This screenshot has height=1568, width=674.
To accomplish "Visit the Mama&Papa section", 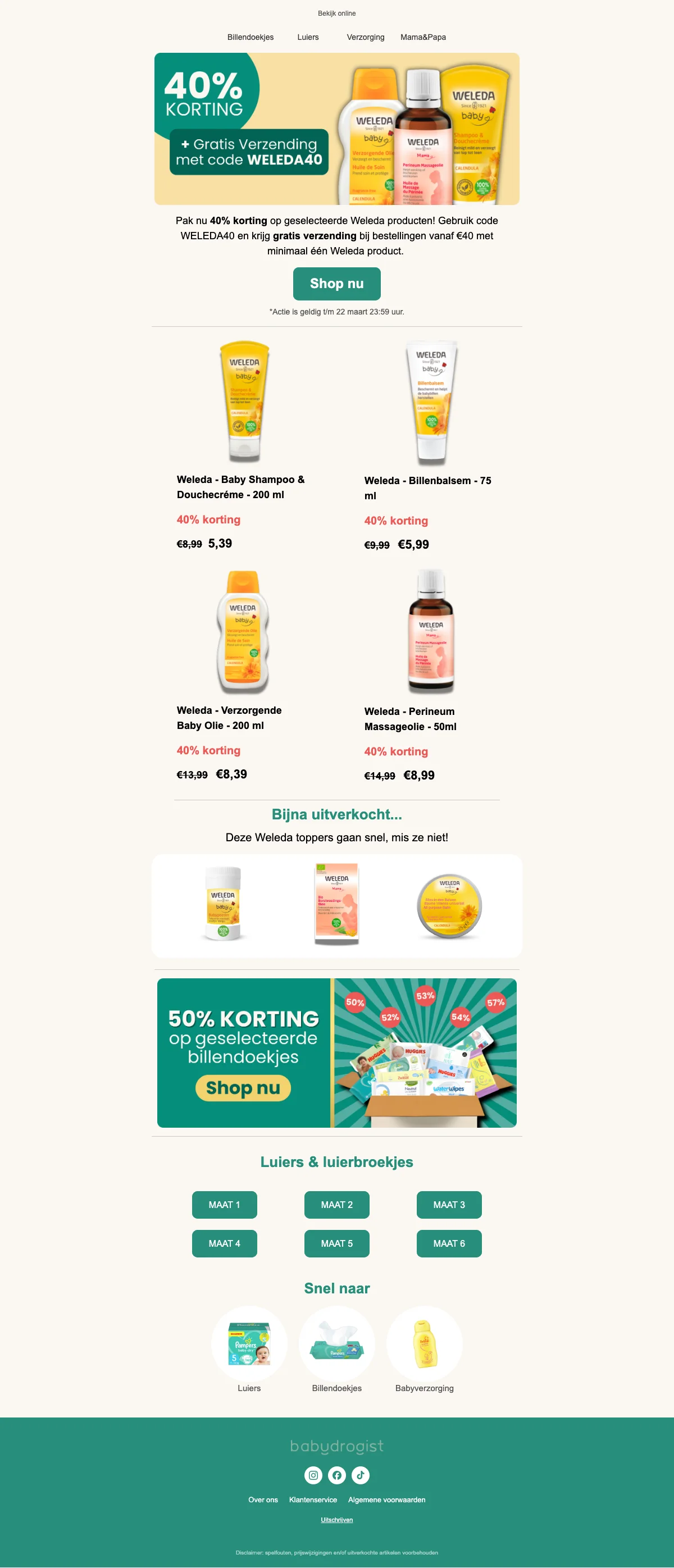I will pyautogui.click(x=422, y=37).
